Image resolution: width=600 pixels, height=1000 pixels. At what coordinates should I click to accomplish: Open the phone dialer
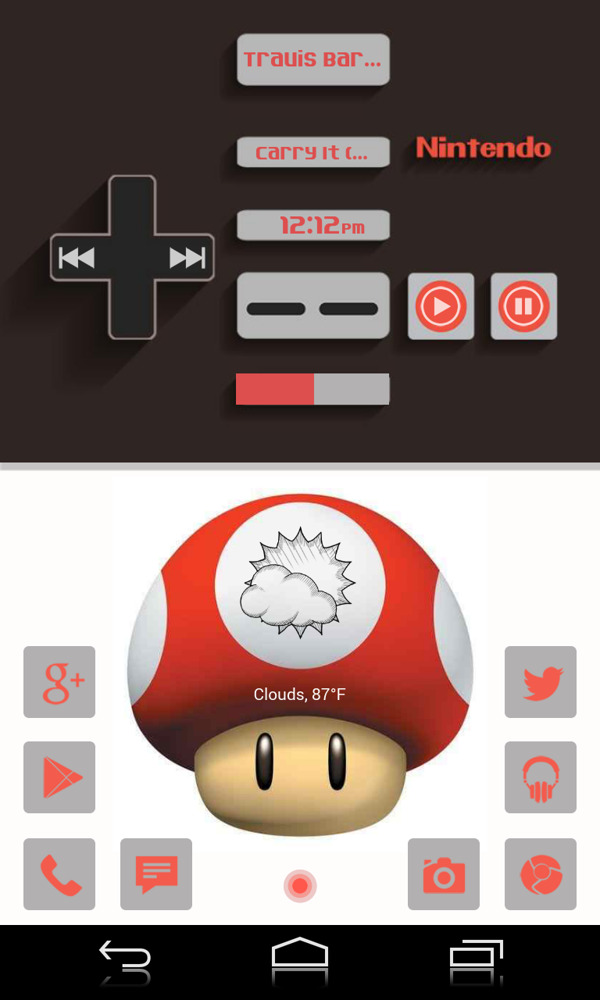60,874
